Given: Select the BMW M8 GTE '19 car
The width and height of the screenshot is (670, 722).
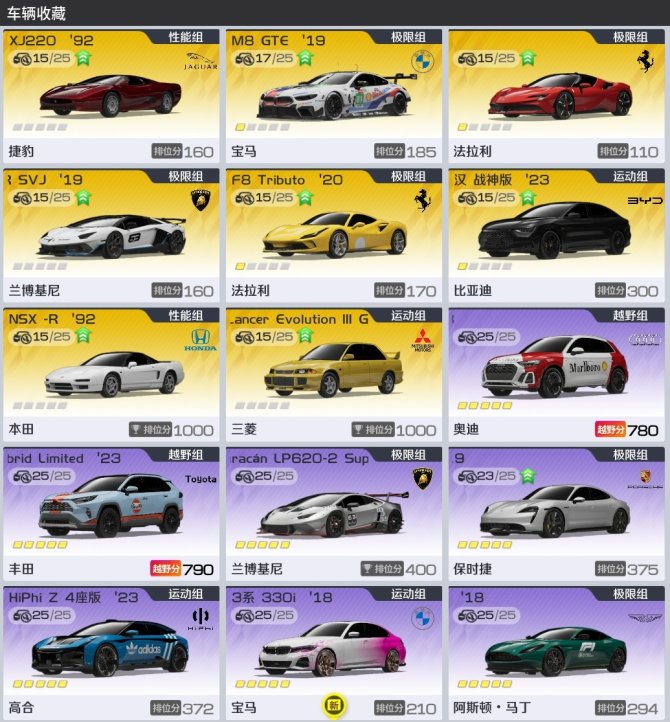Looking at the screenshot, I should tap(333, 97).
